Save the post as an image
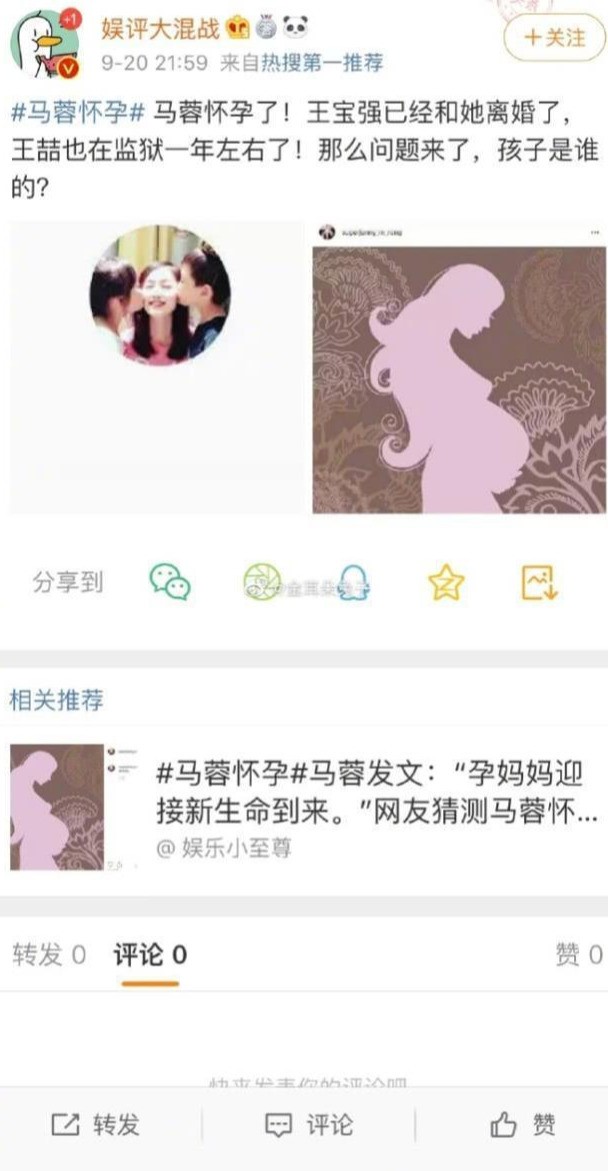Screen dimensions: 608x1171 538,582
